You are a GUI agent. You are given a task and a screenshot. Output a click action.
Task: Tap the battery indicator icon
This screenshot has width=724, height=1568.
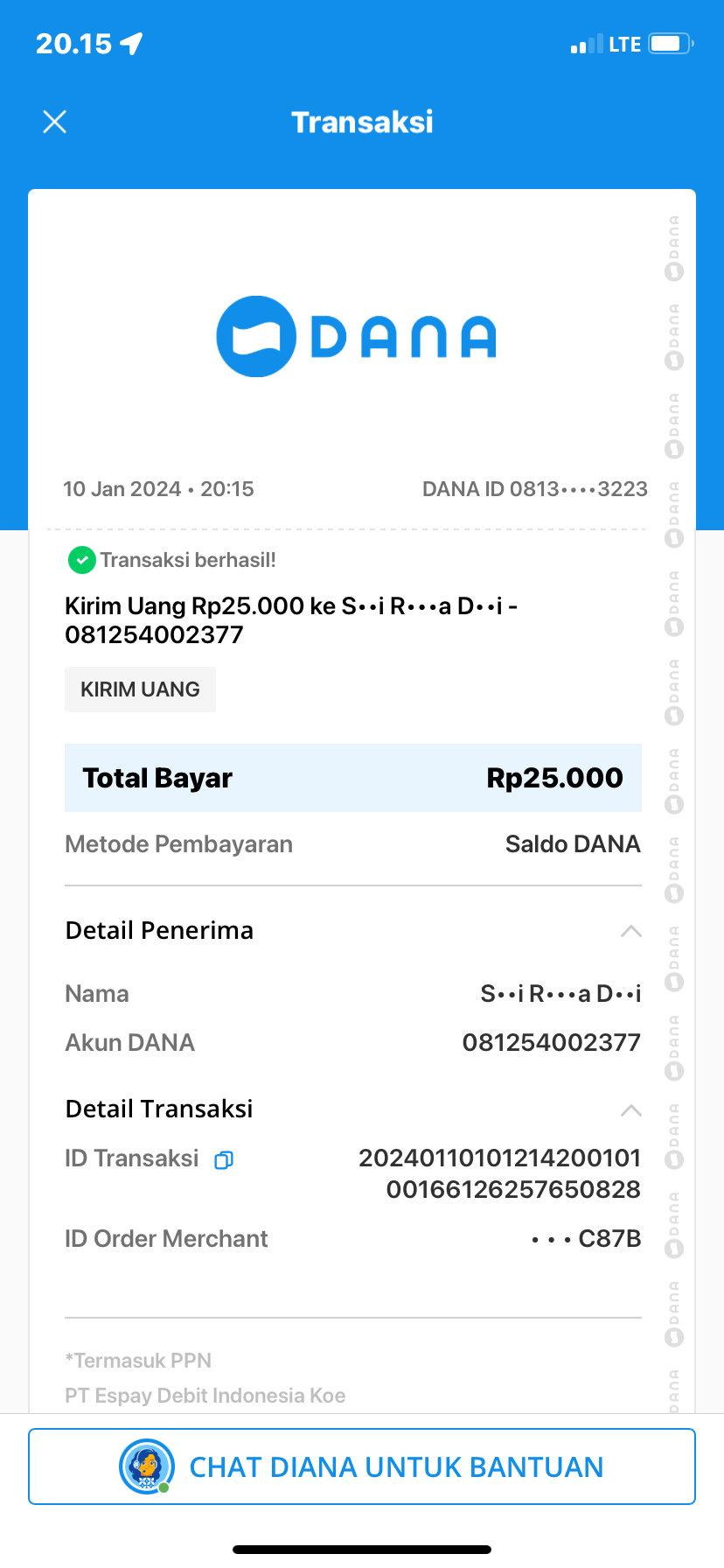669,43
